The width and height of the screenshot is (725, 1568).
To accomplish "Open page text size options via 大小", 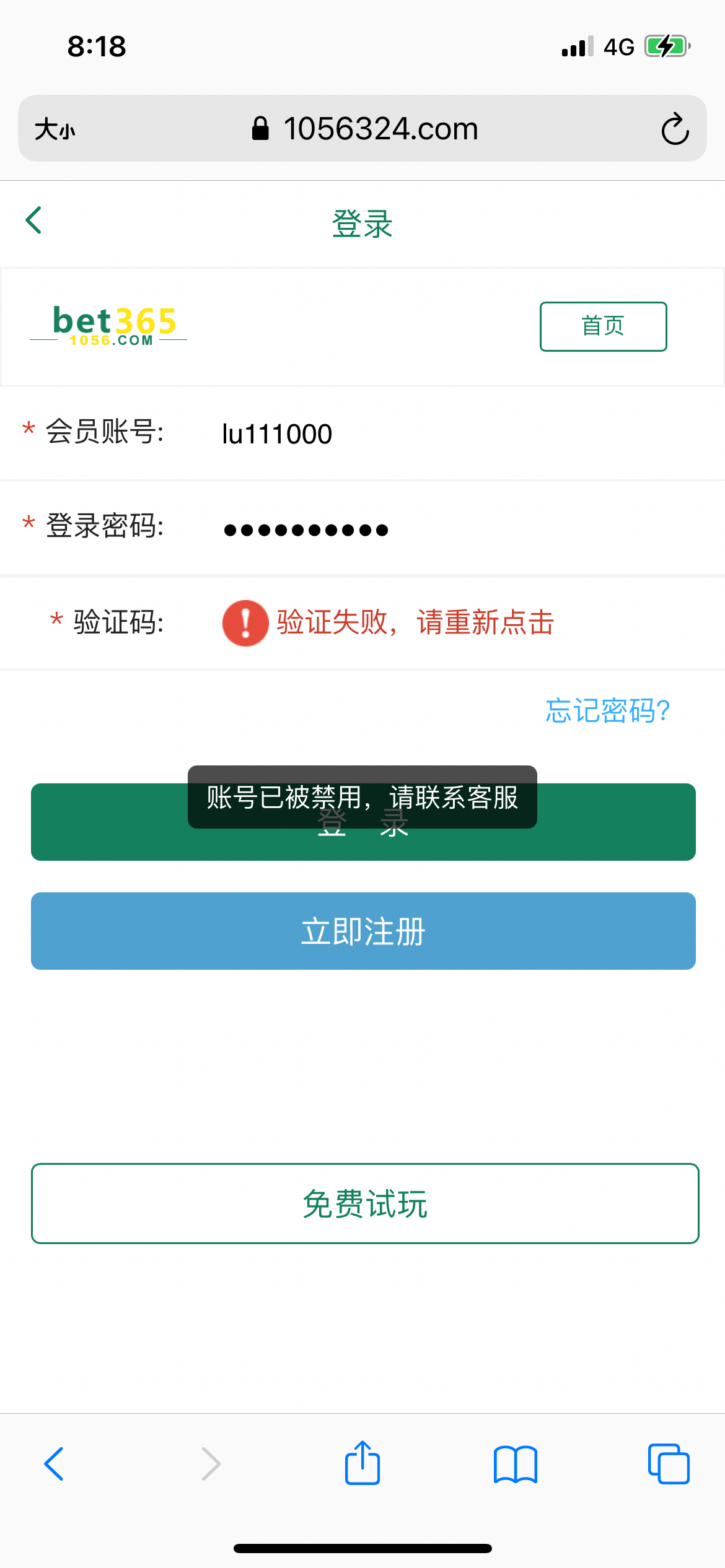I will tap(55, 129).
